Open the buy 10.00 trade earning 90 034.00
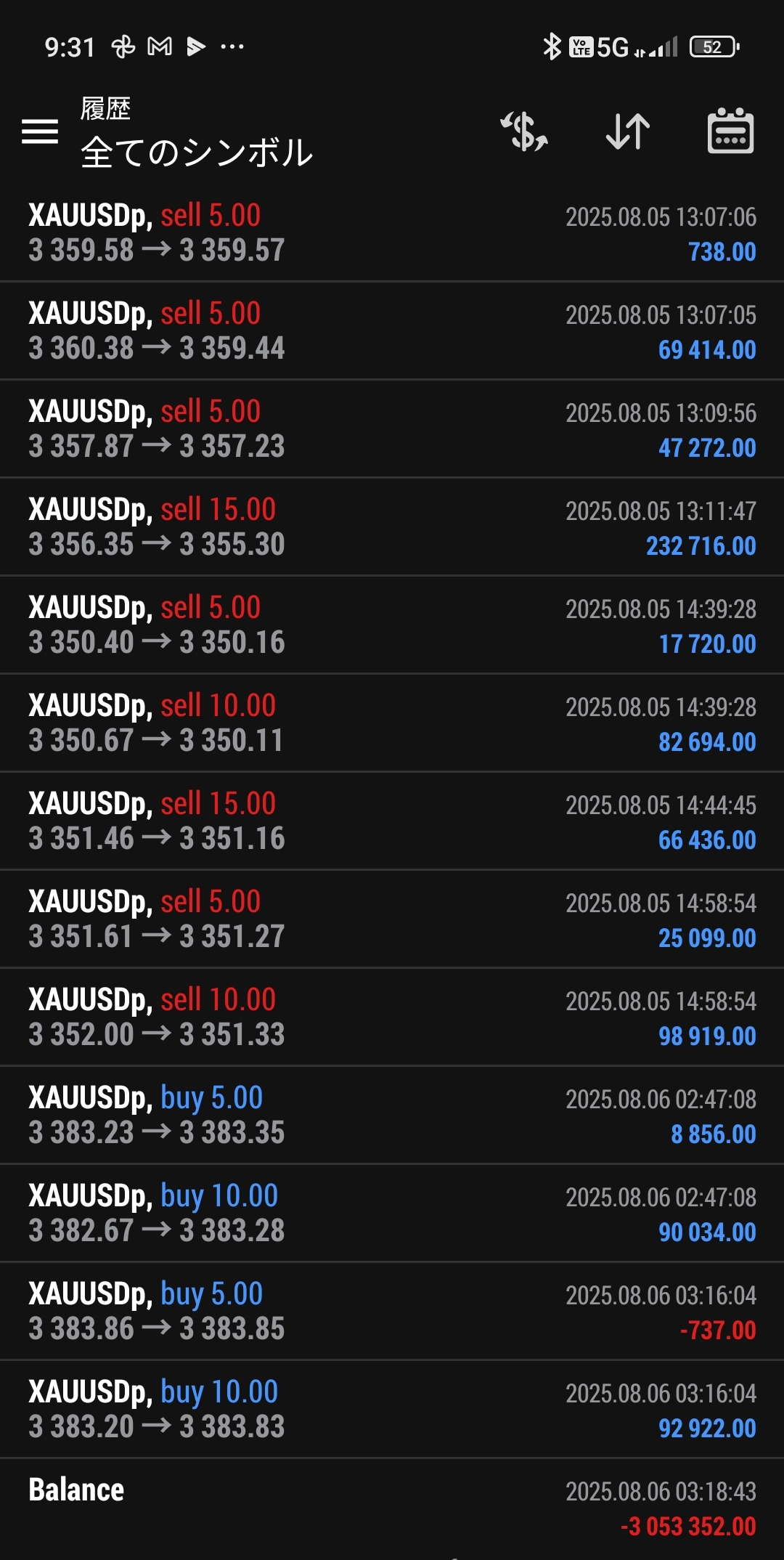Viewport: 784px width, 1560px height. point(392,1214)
